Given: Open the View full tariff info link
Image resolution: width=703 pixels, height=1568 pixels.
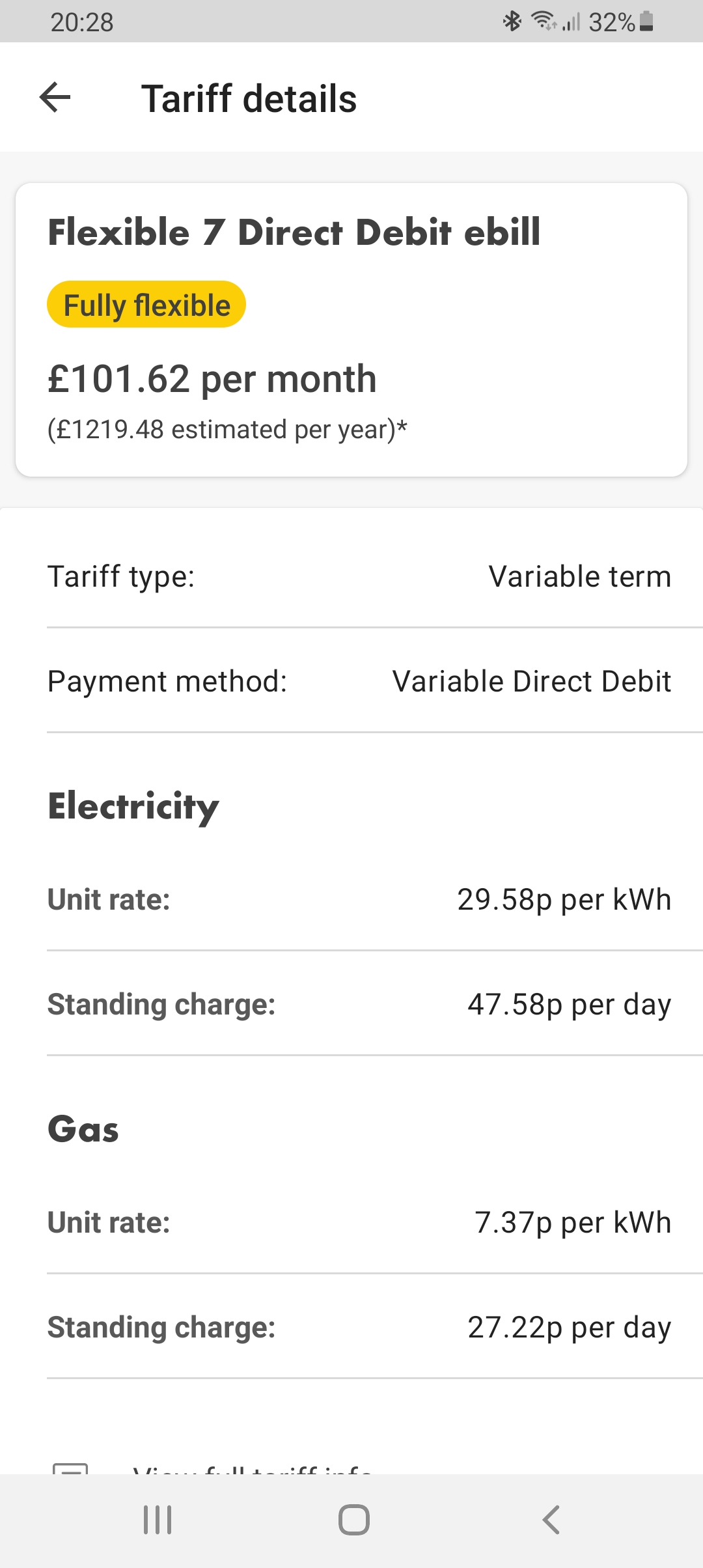Looking at the screenshot, I should point(252,1468).
